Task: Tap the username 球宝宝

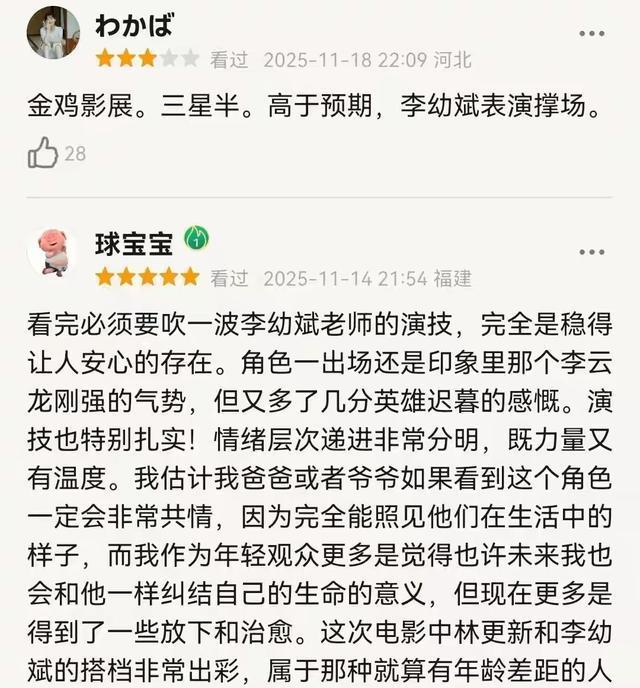Action: click(134, 242)
